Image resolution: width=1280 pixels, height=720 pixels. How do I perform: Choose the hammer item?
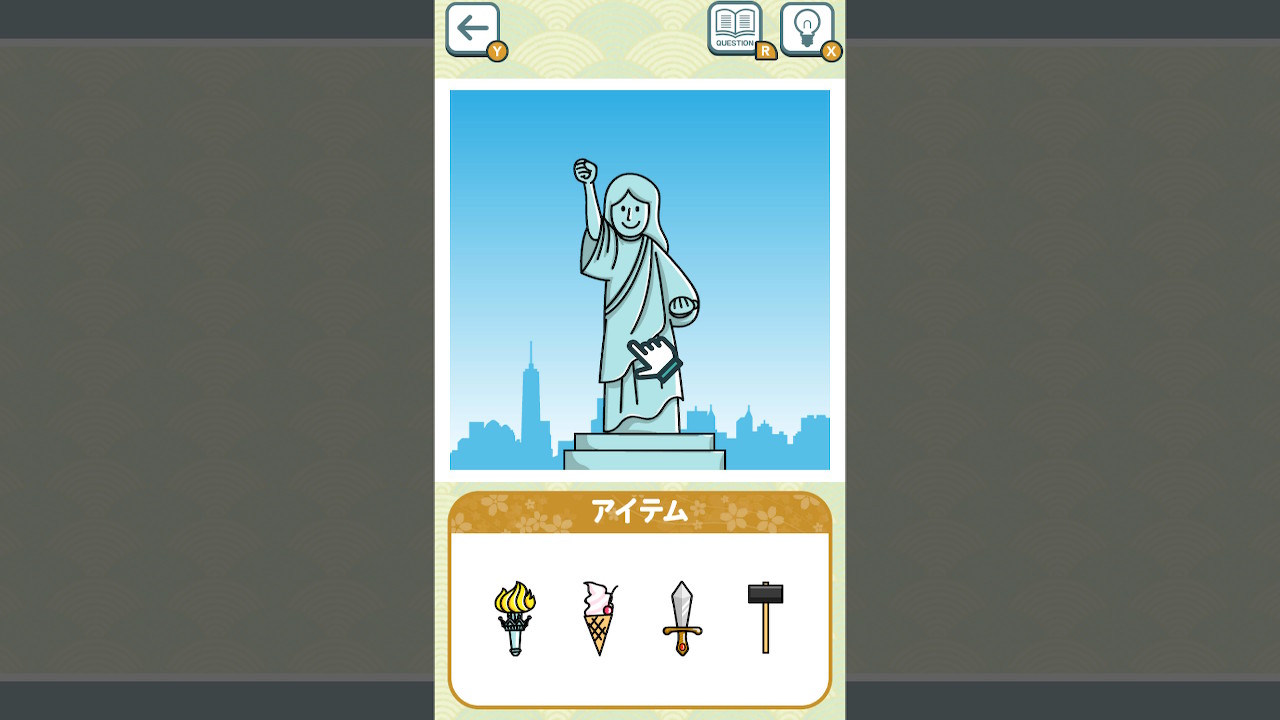(765, 617)
